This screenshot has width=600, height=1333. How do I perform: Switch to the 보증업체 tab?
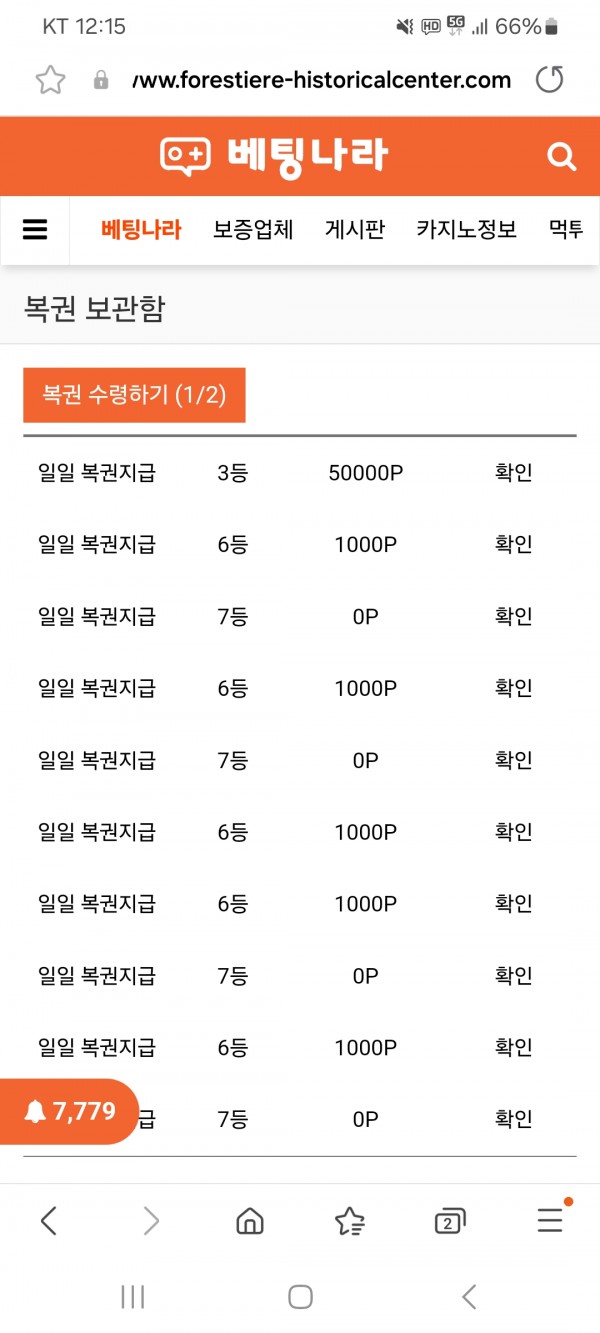[253, 230]
